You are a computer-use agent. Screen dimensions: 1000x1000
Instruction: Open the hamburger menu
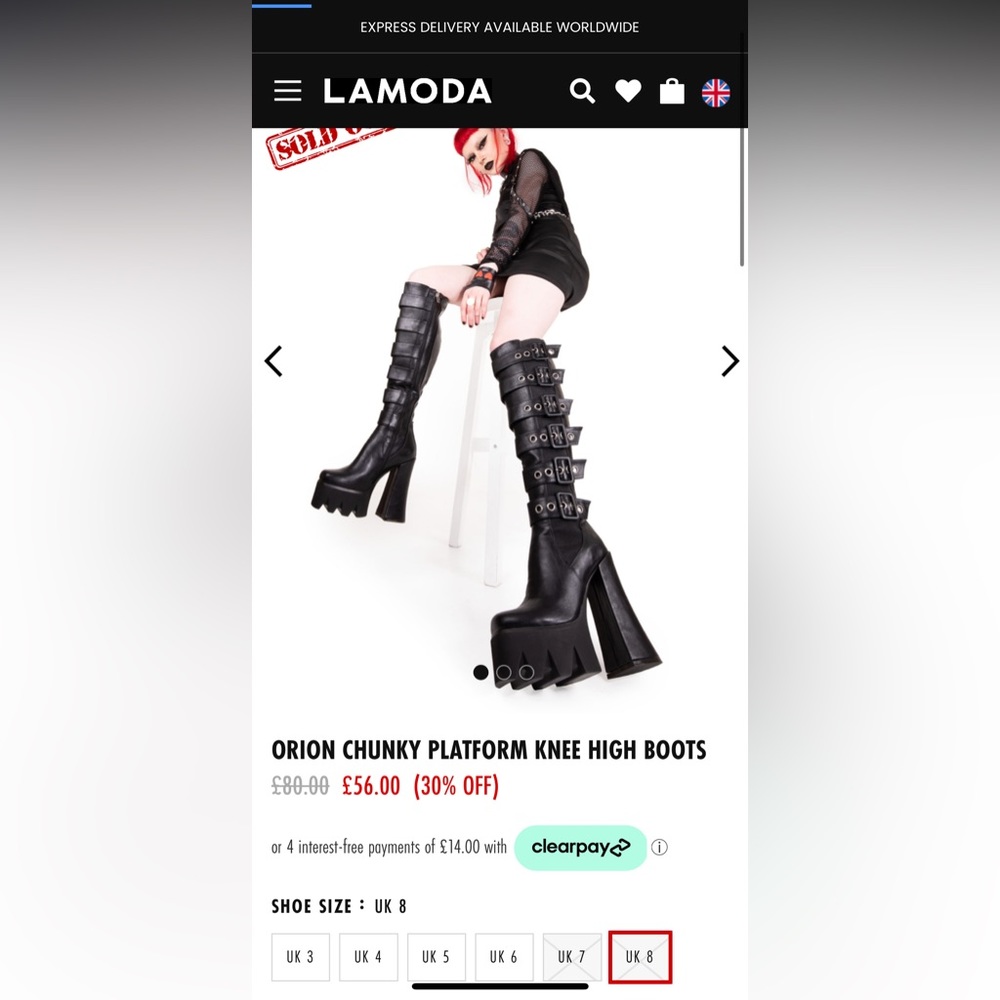[x=287, y=92]
